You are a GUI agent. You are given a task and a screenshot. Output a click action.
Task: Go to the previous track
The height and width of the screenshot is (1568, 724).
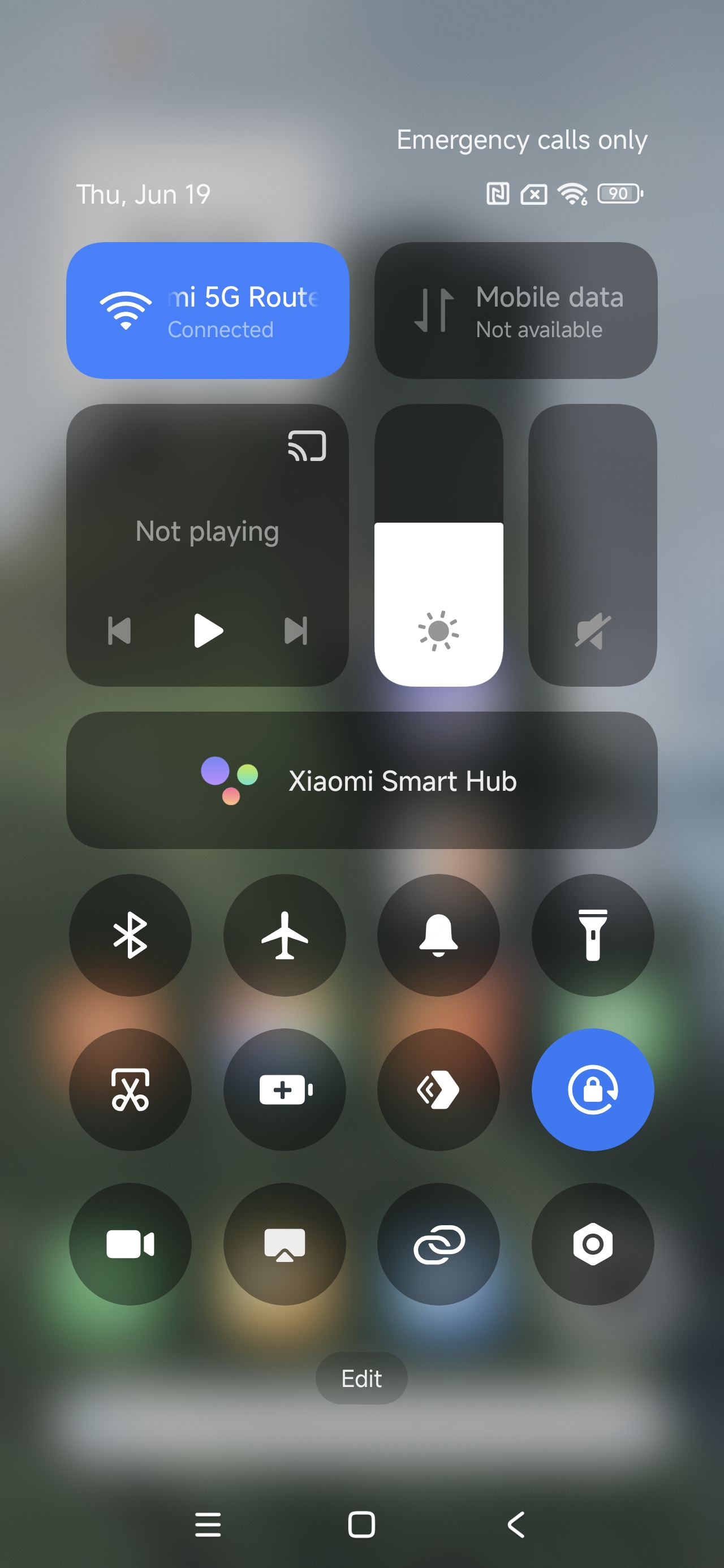(119, 631)
